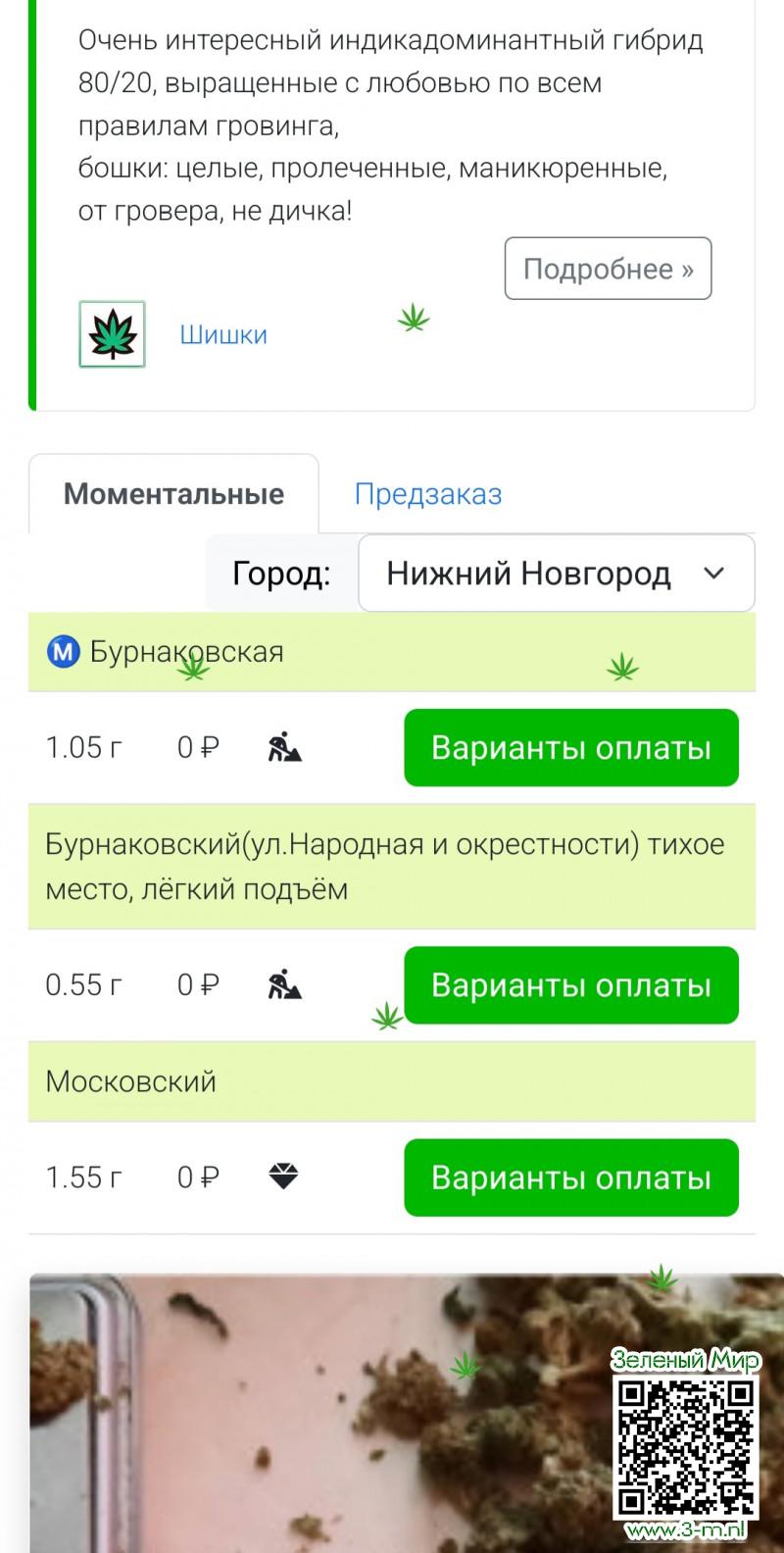
Task: Switch to the Моментальные tab
Action: [x=173, y=494]
